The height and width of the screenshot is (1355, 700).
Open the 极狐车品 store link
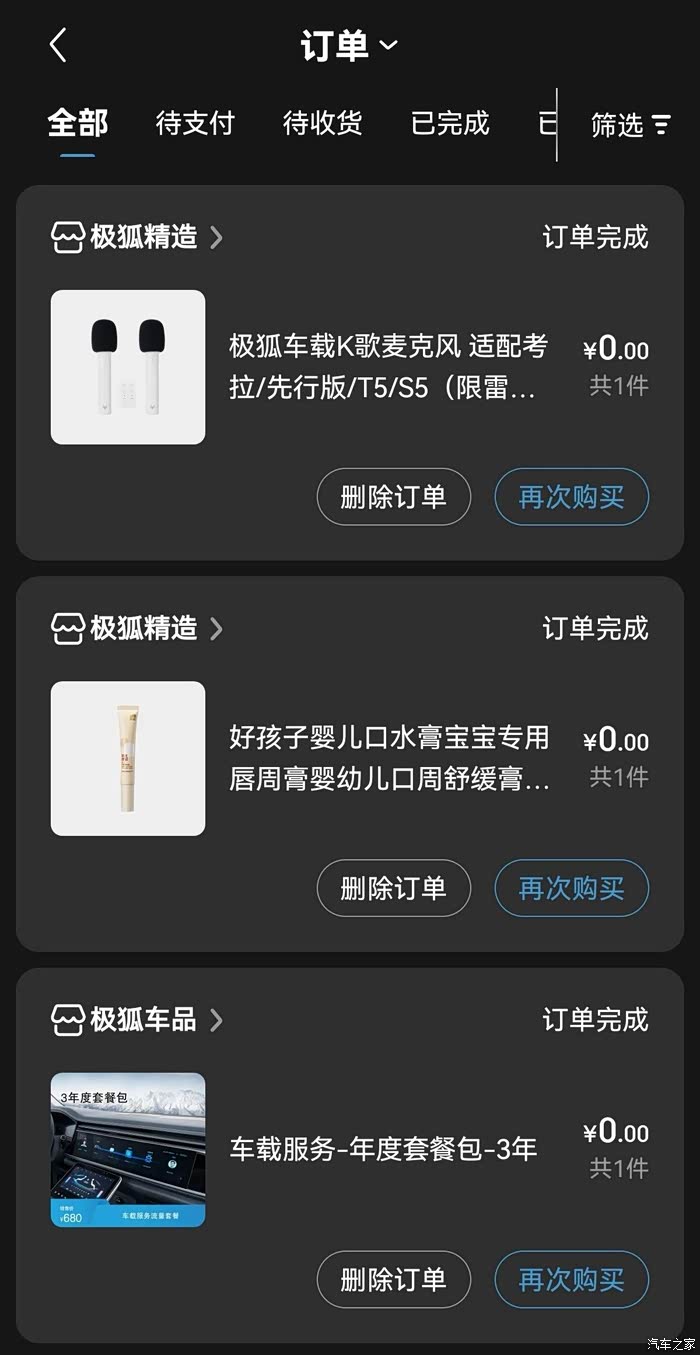coord(137,1020)
